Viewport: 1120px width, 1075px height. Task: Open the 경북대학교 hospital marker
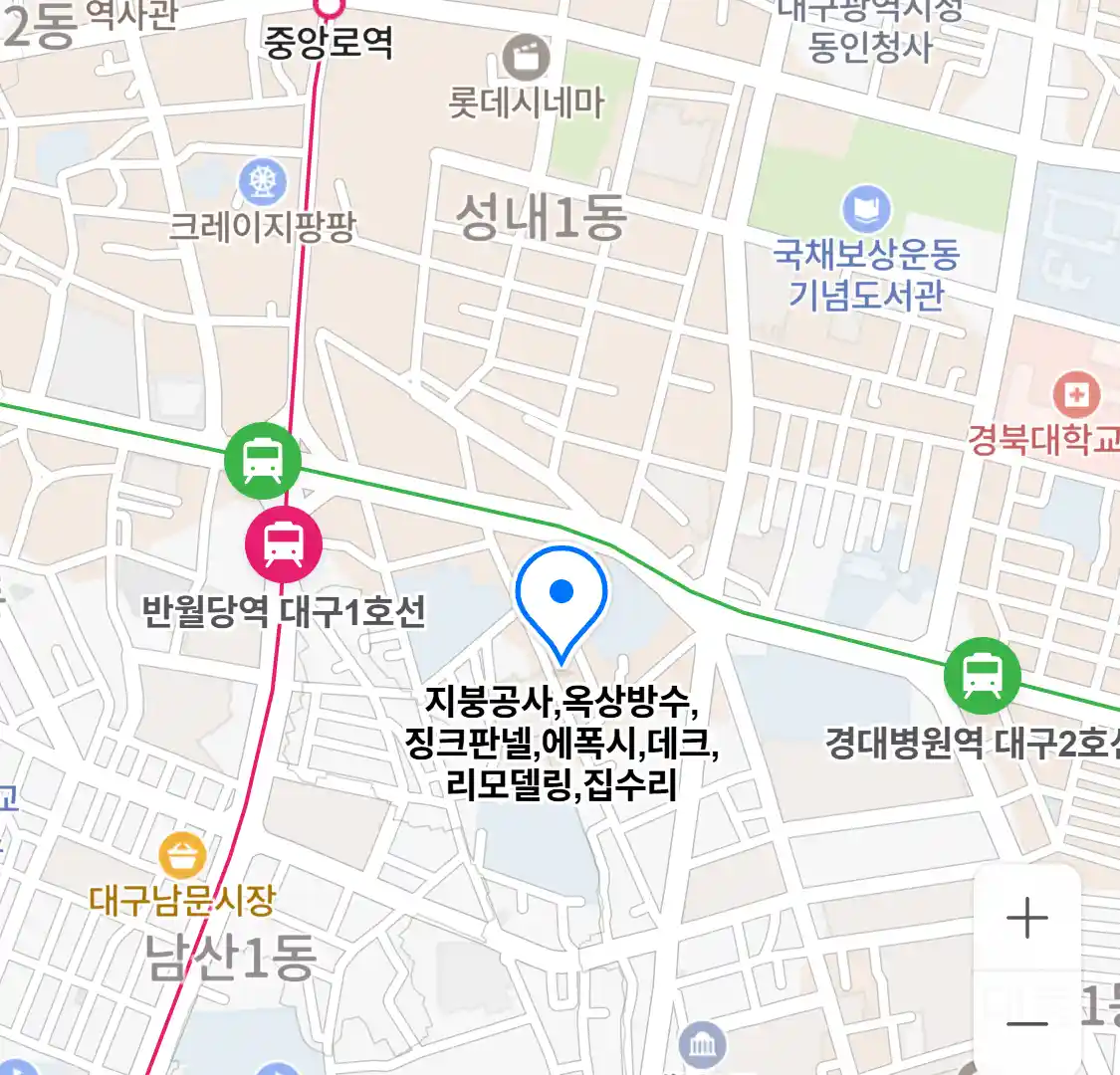(x=1076, y=394)
